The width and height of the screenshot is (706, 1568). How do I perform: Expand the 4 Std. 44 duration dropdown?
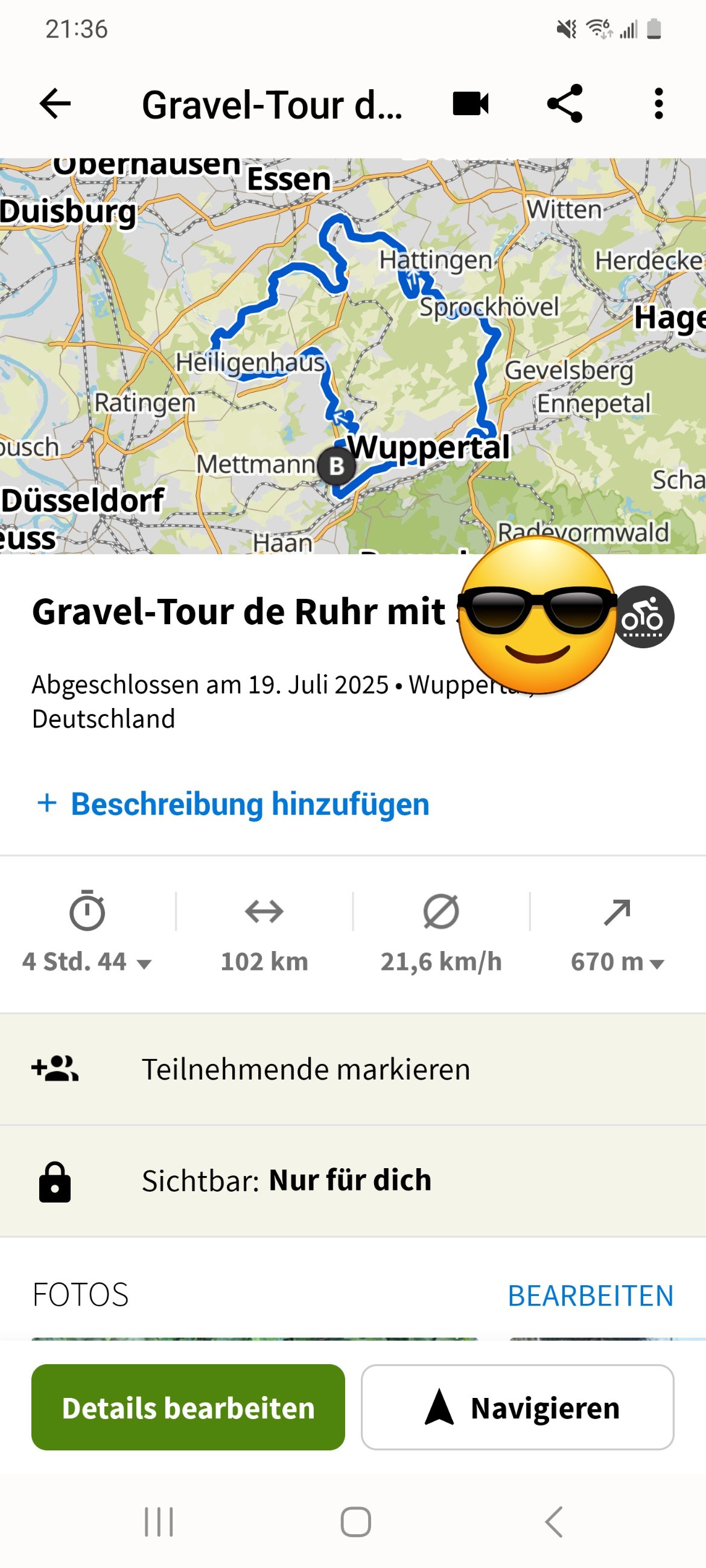(87, 962)
